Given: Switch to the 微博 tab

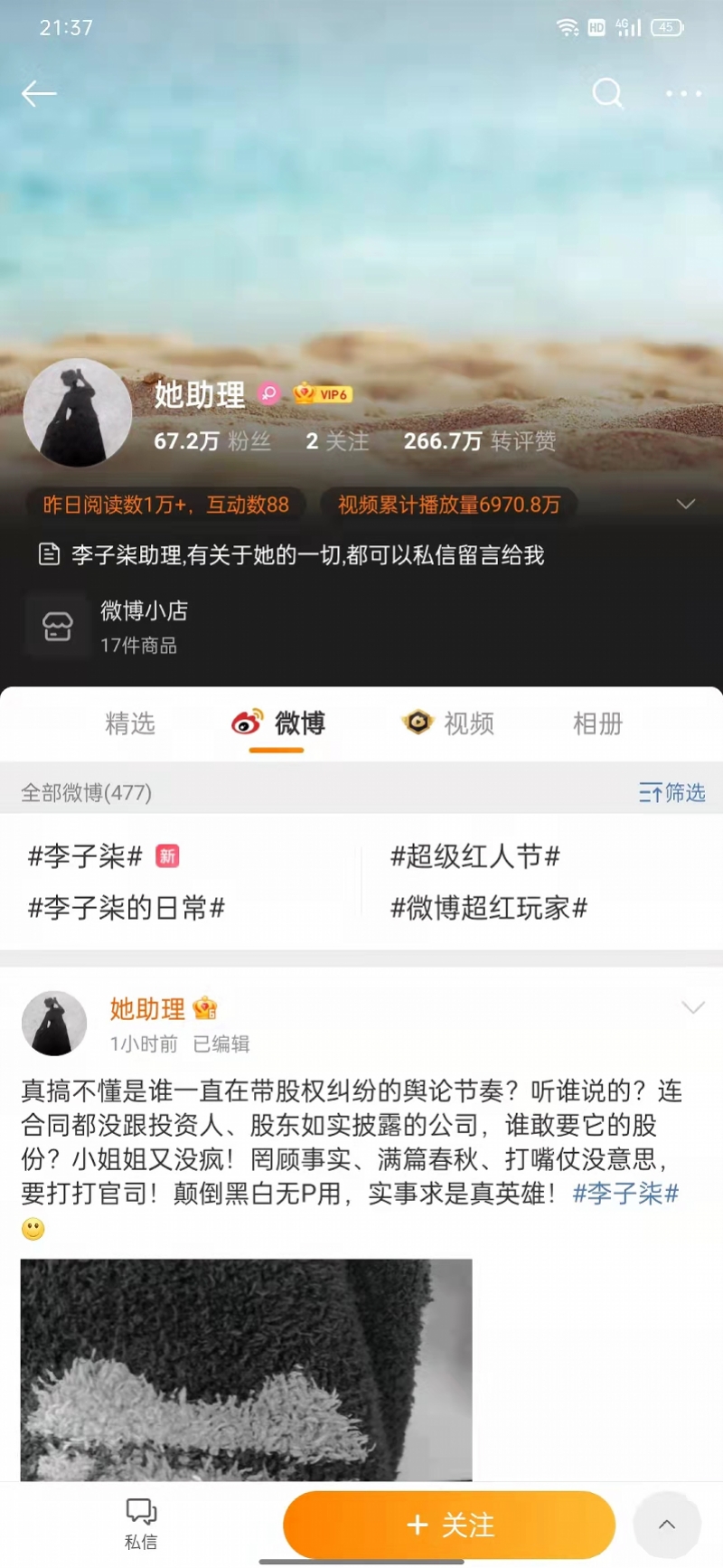Looking at the screenshot, I should click(278, 723).
